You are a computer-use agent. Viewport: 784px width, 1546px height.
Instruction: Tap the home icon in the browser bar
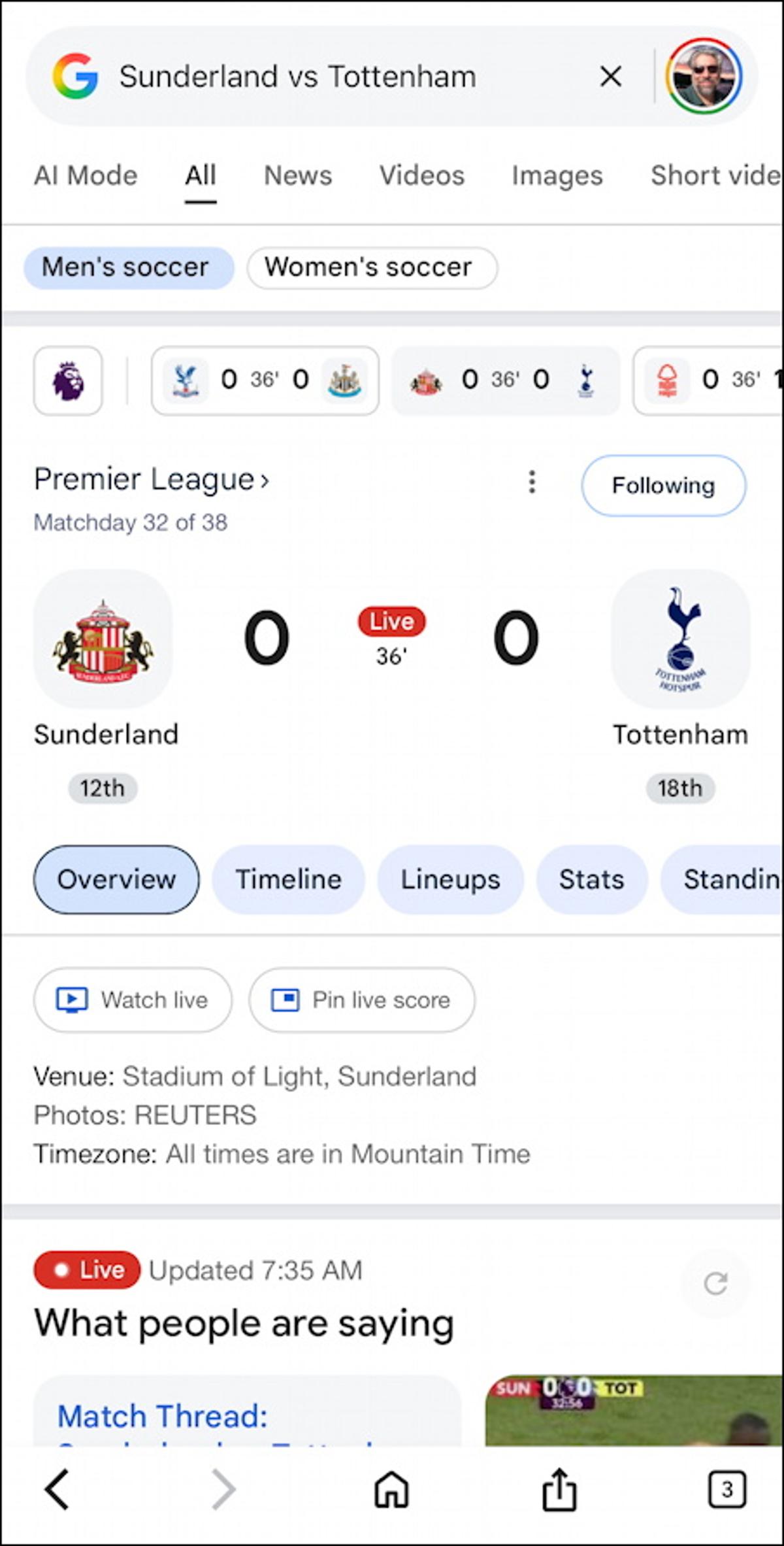[391, 1490]
